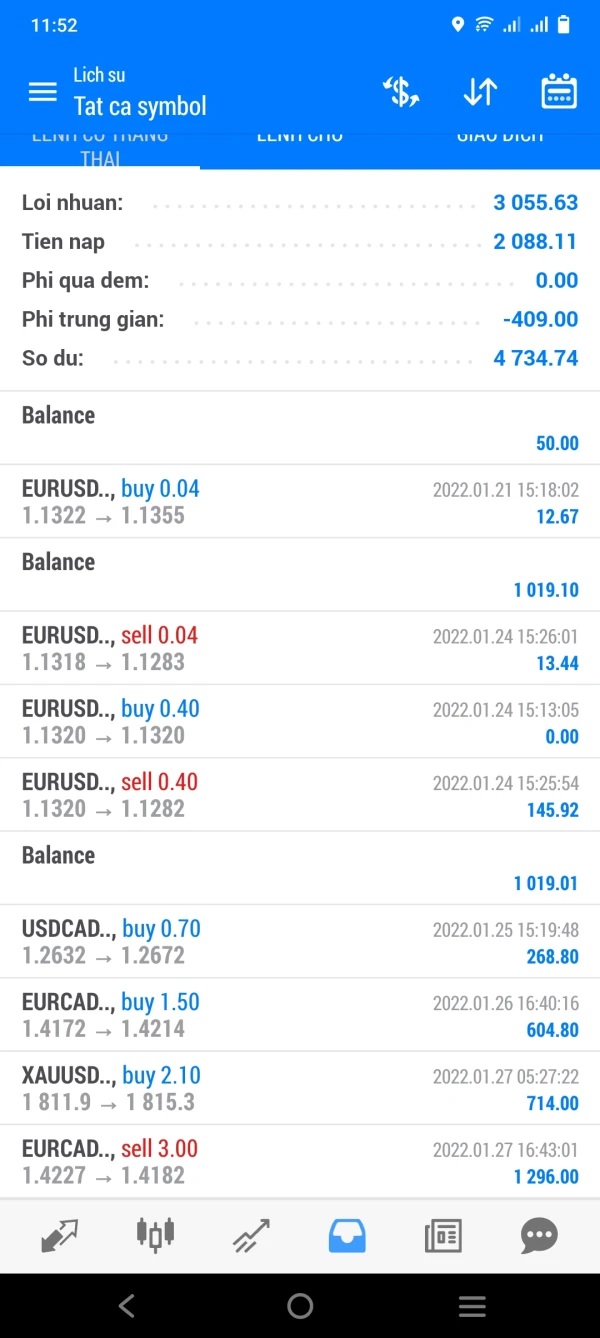Expand the EURUSD sell 0.40 trade
The image size is (600, 1338).
pyautogui.click(x=300, y=795)
